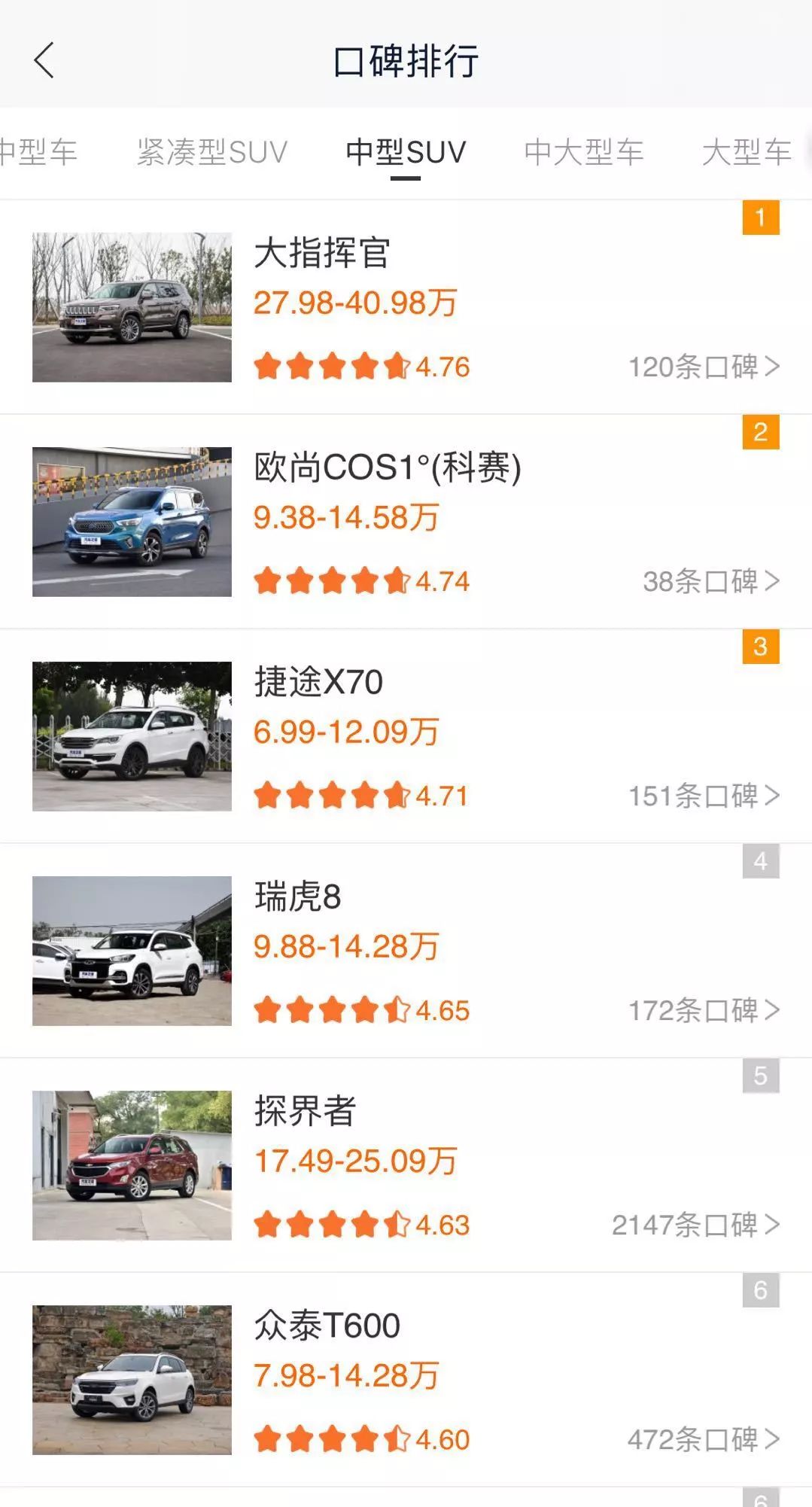Click the rank badge 2 for 欧尚COS1°
The height and width of the screenshot is (1507, 812).
click(x=762, y=432)
